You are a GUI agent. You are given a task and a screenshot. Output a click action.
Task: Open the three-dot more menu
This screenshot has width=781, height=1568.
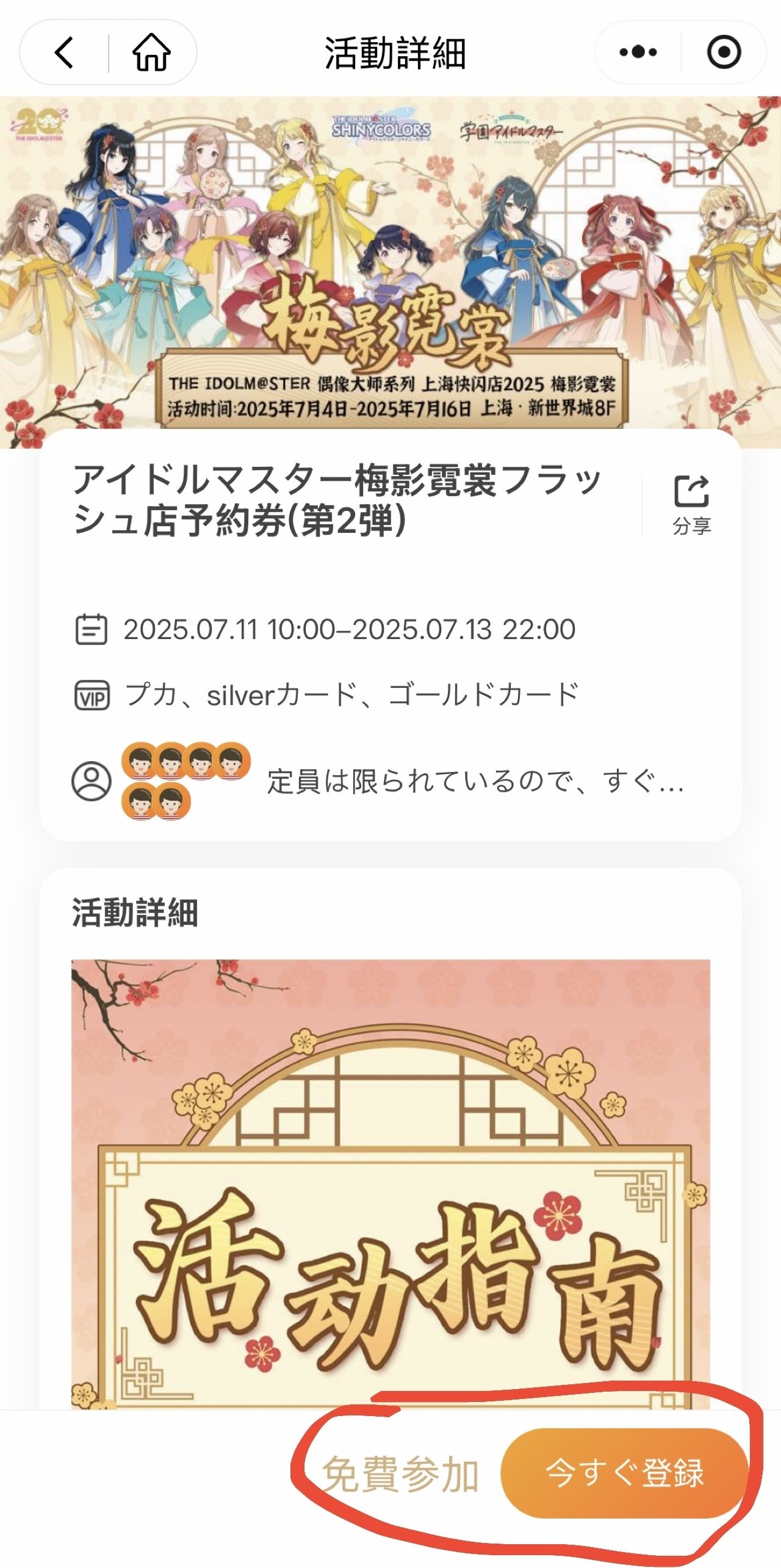click(x=638, y=52)
